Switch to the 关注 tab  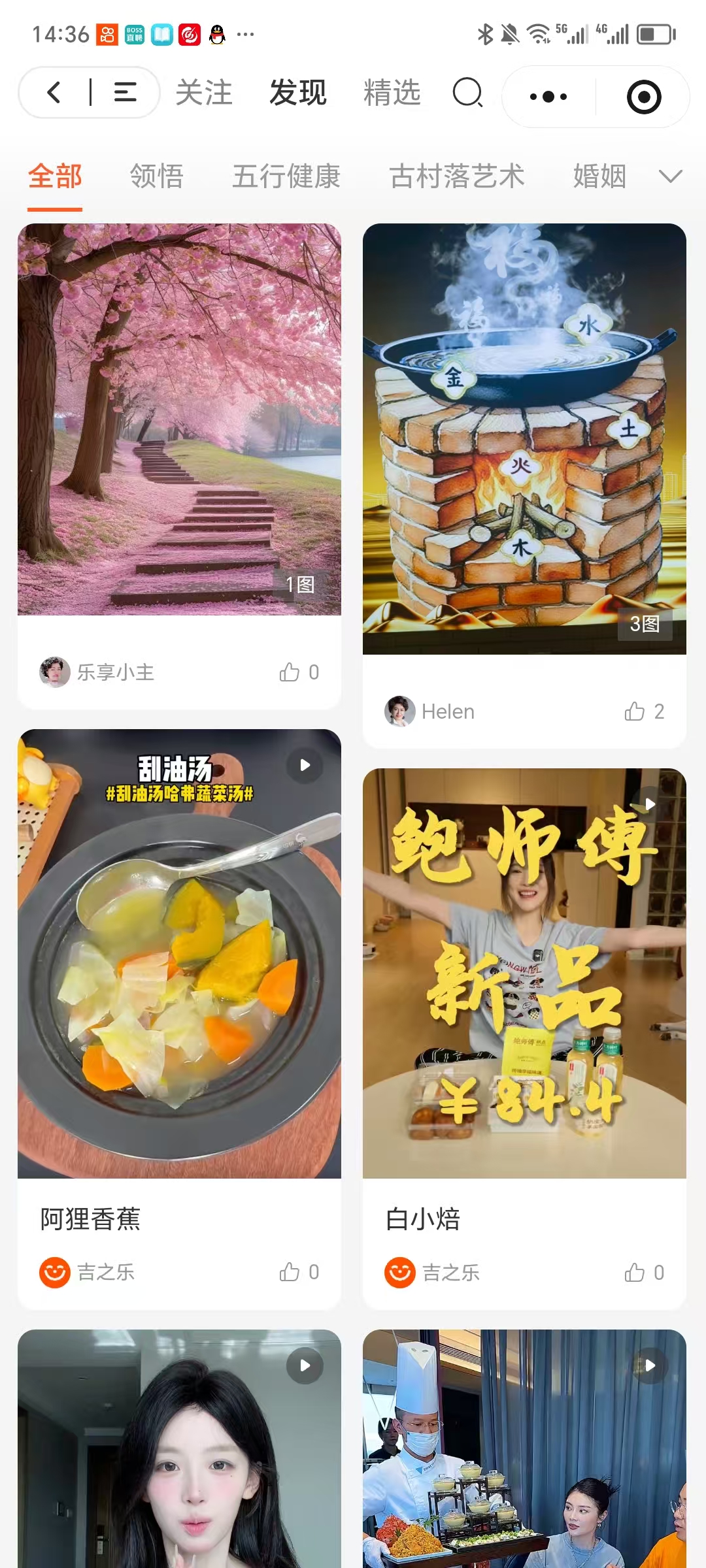[204, 92]
